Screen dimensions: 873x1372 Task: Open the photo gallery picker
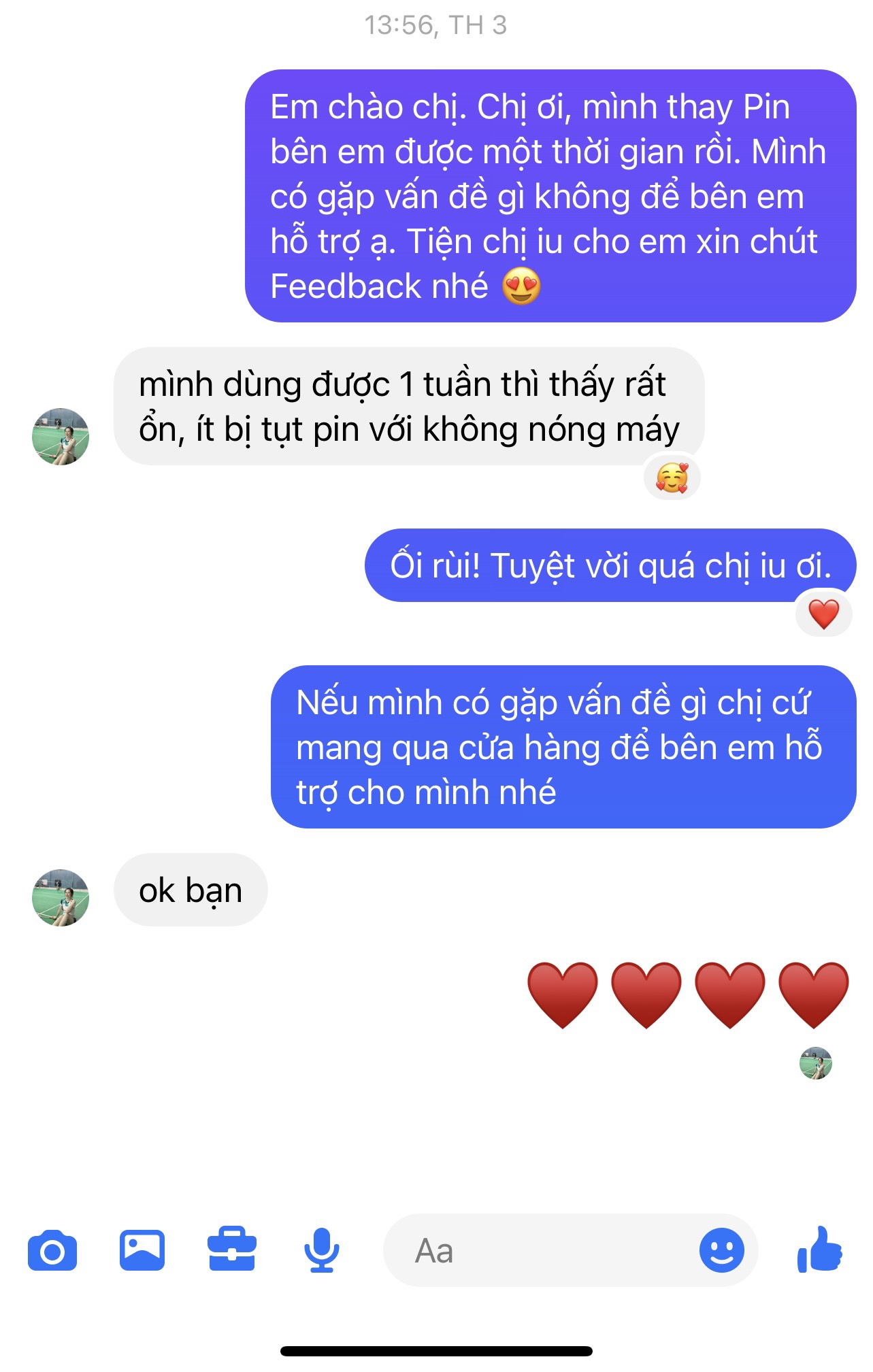[142, 1250]
